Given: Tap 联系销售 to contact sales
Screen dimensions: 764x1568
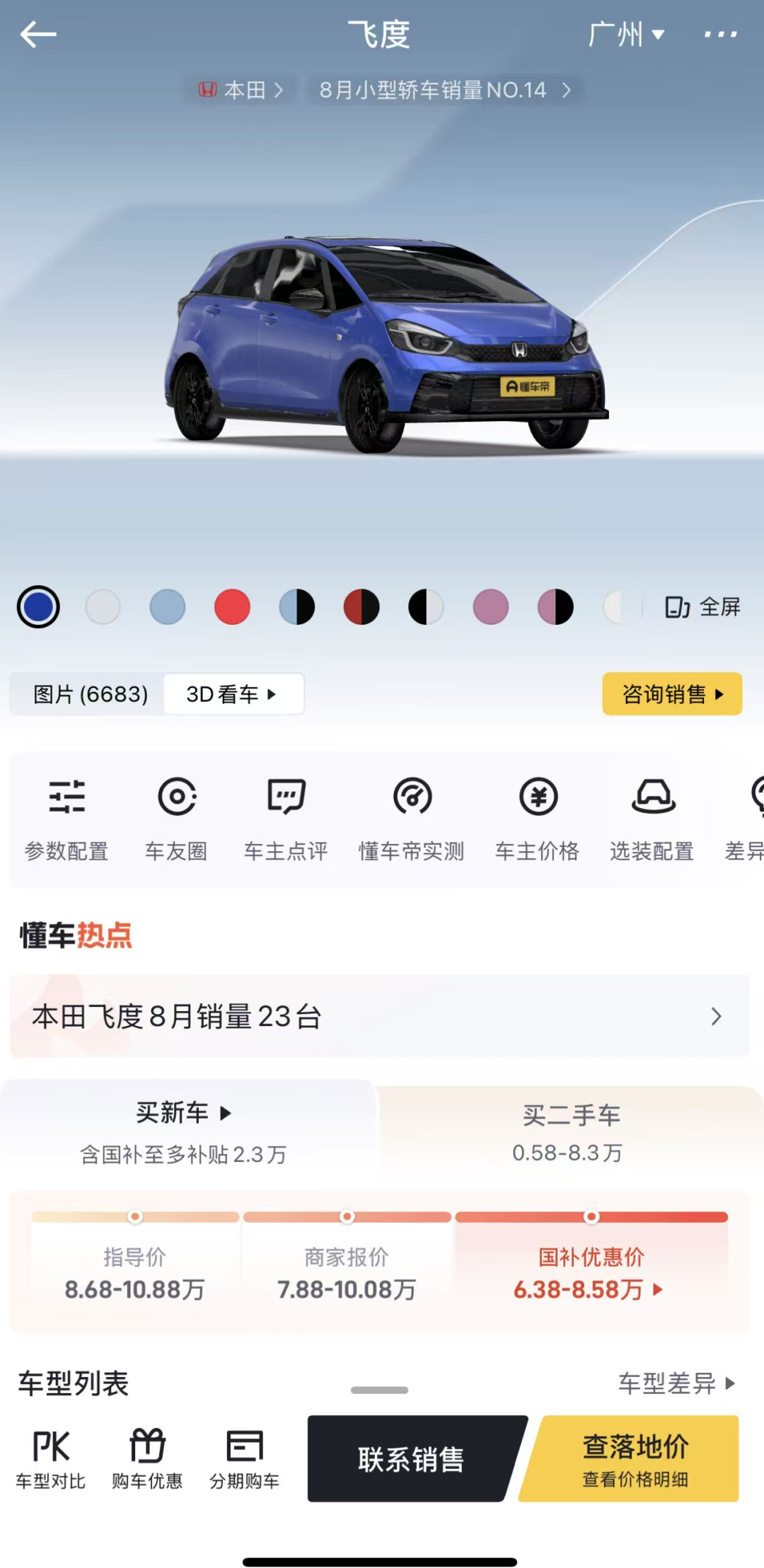Looking at the screenshot, I should point(412,1459).
